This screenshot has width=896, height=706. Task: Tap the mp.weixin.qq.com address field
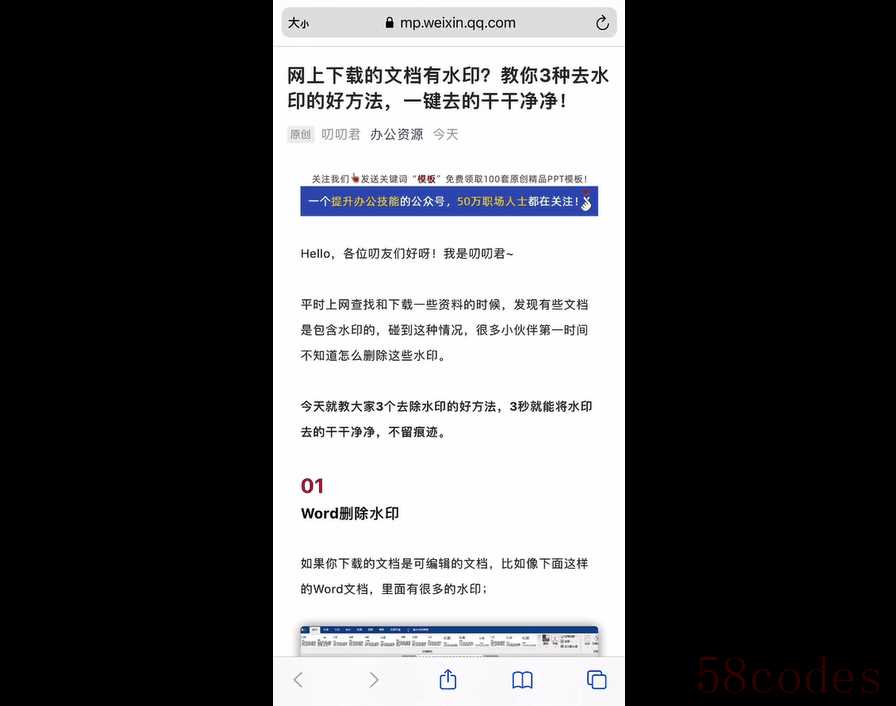point(449,23)
